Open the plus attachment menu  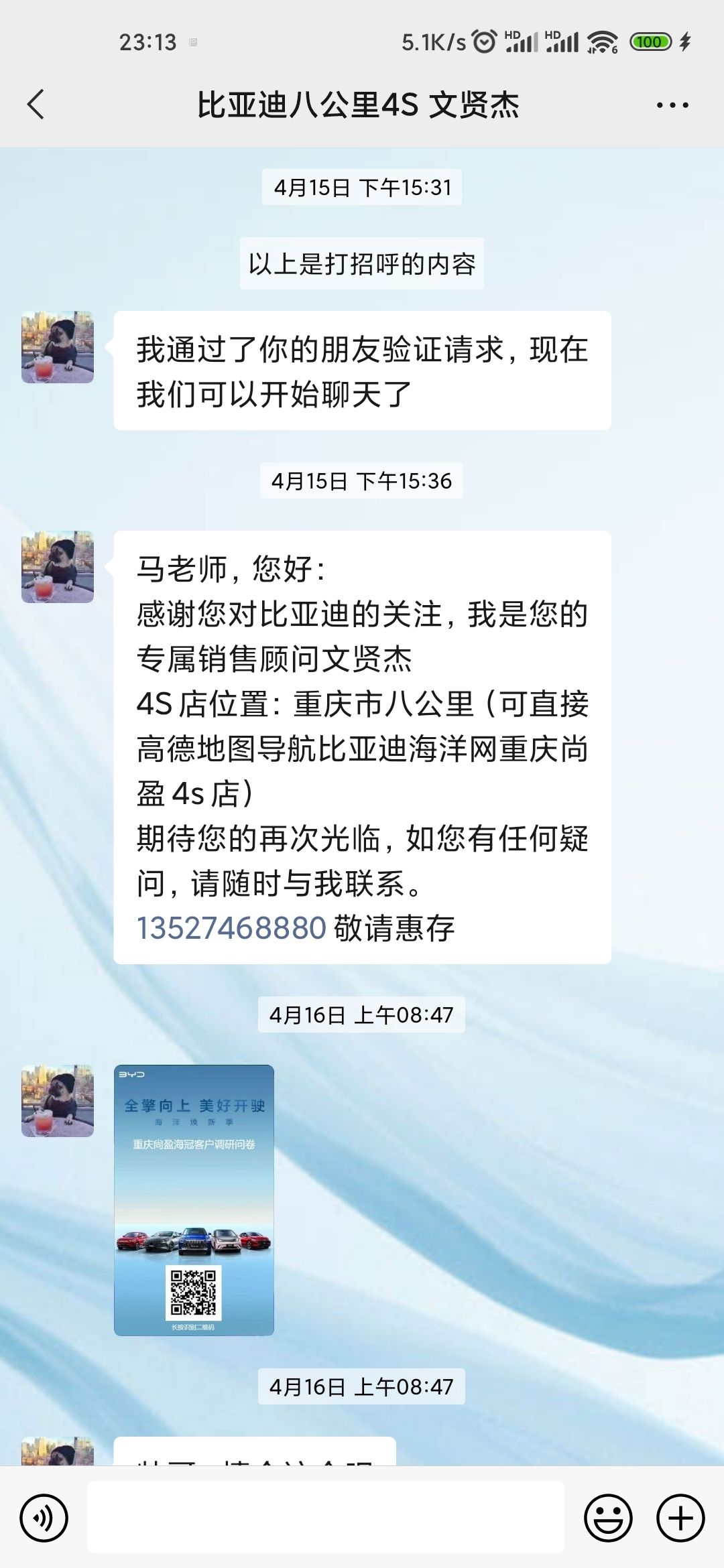[x=680, y=1518]
